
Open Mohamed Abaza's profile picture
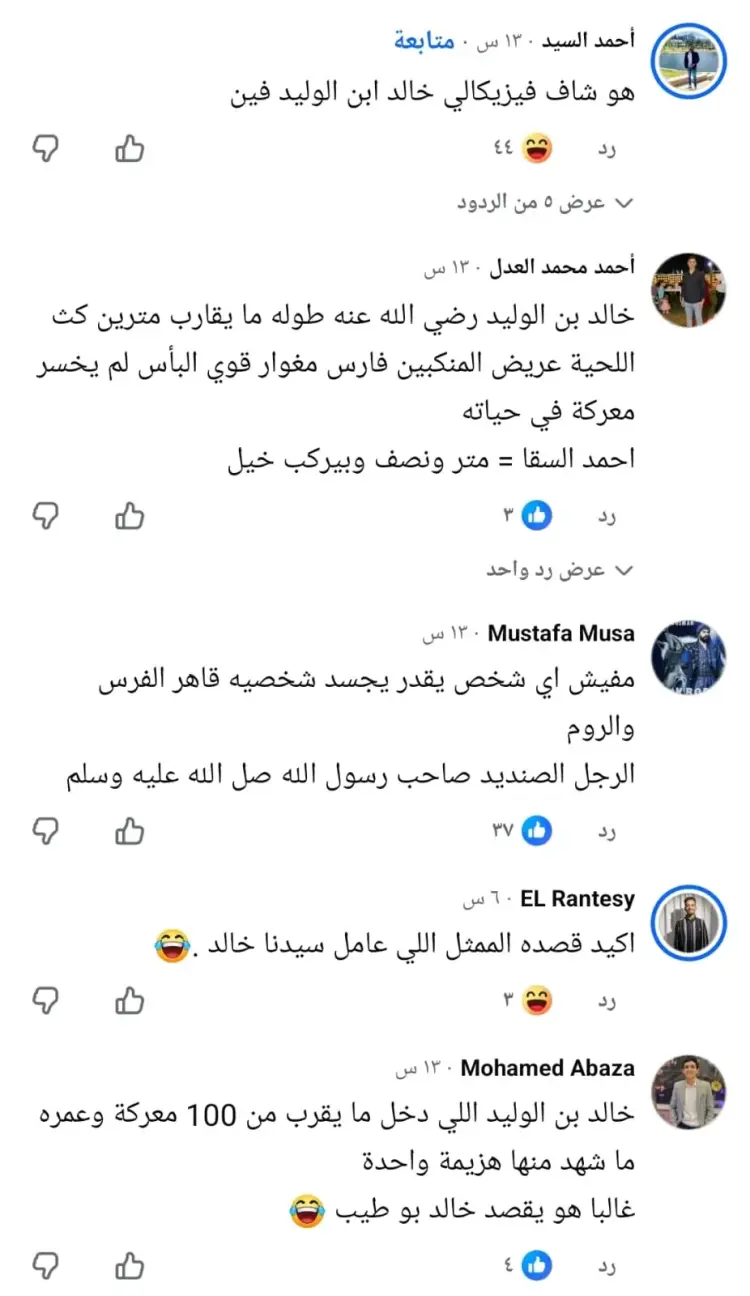[689, 1091]
